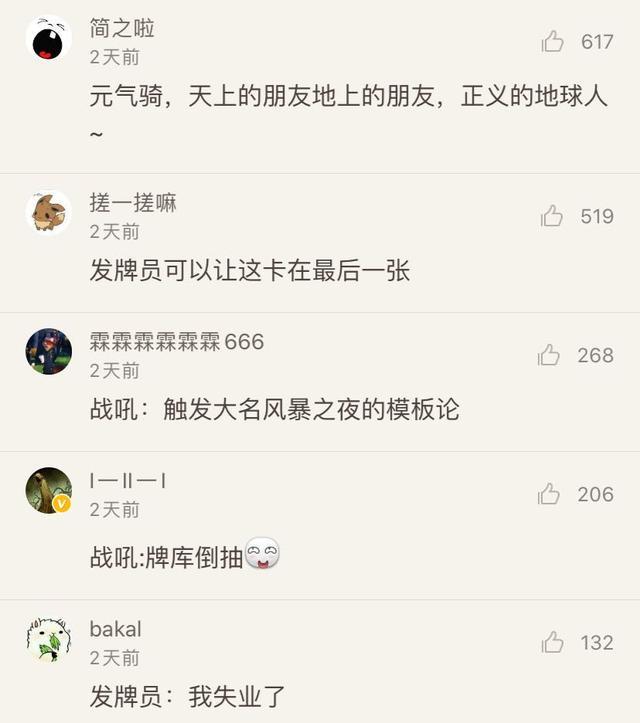Like the 牌库倒抽 comment
Screen dimensions: 640x723
point(549,494)
